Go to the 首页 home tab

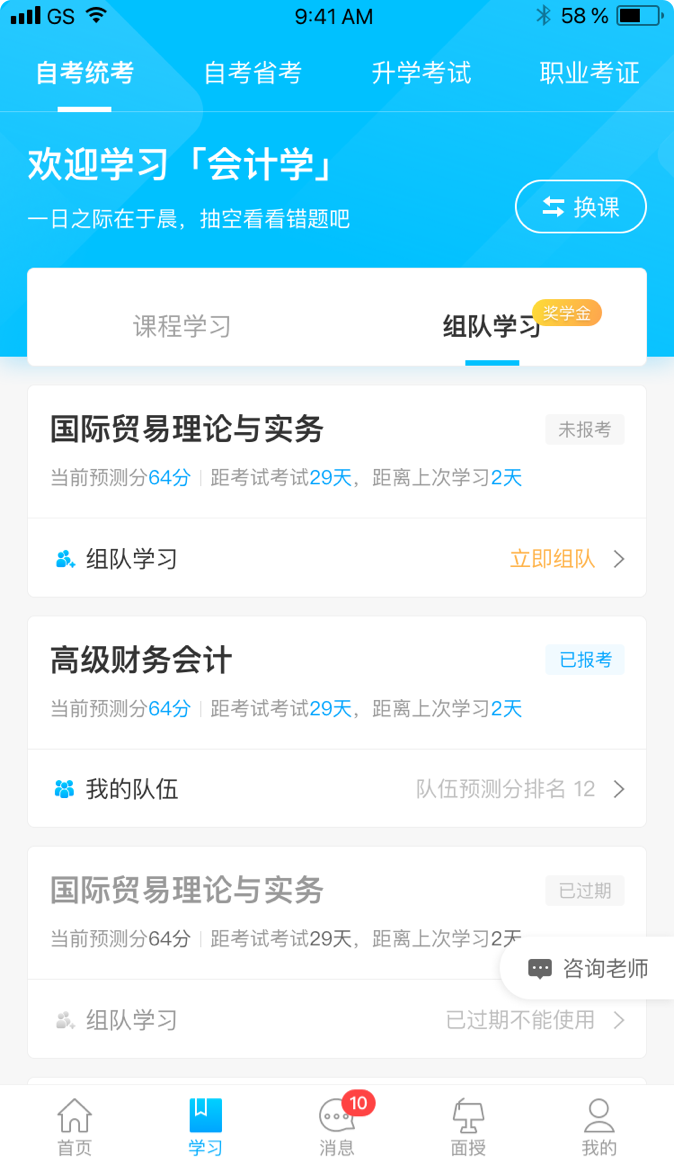point(75,1127)
